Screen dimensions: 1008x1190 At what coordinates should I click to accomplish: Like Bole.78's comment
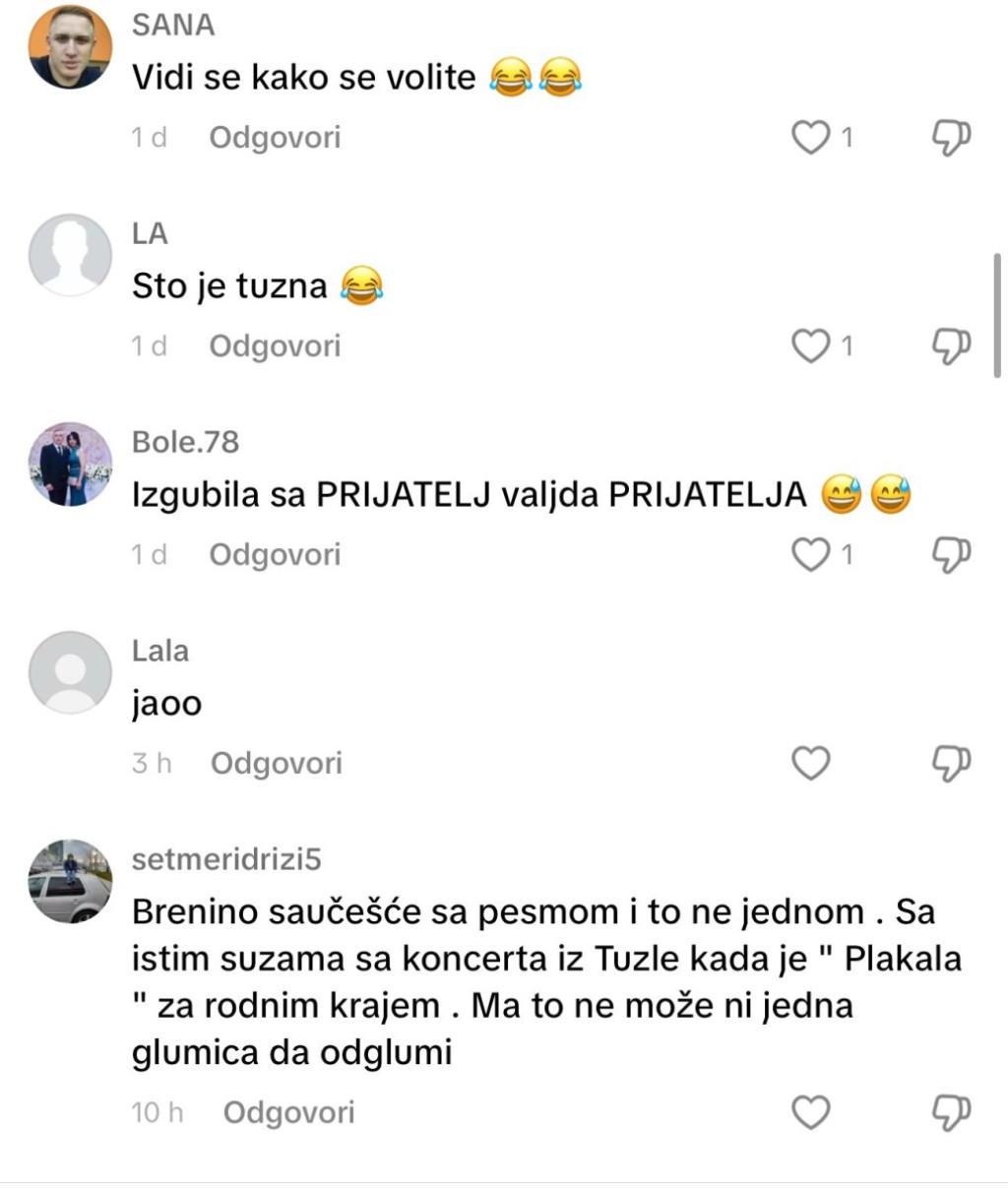click(x=811, y=555)
